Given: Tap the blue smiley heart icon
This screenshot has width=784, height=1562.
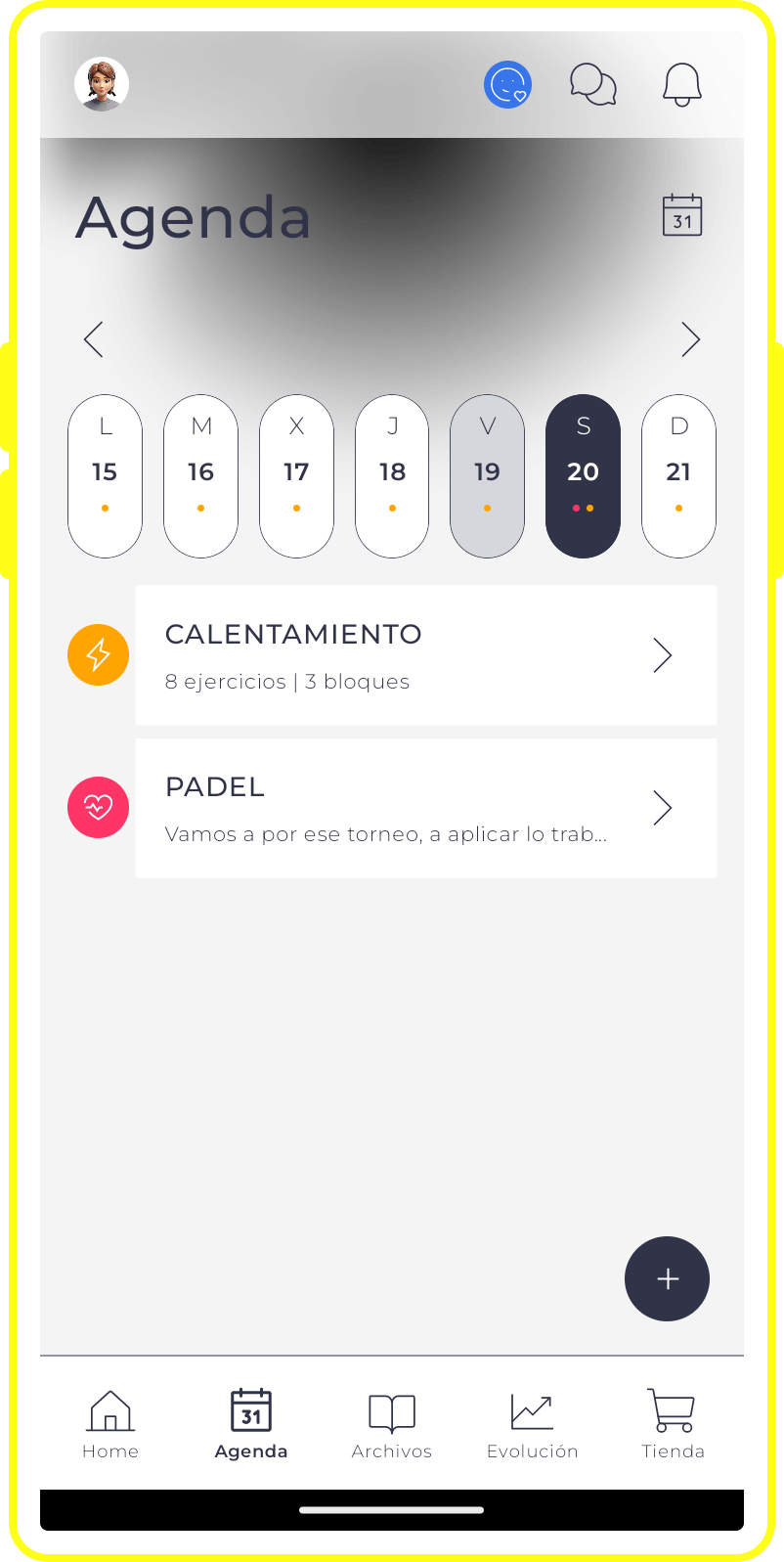Looking at the screenshot, I should 507,85.
